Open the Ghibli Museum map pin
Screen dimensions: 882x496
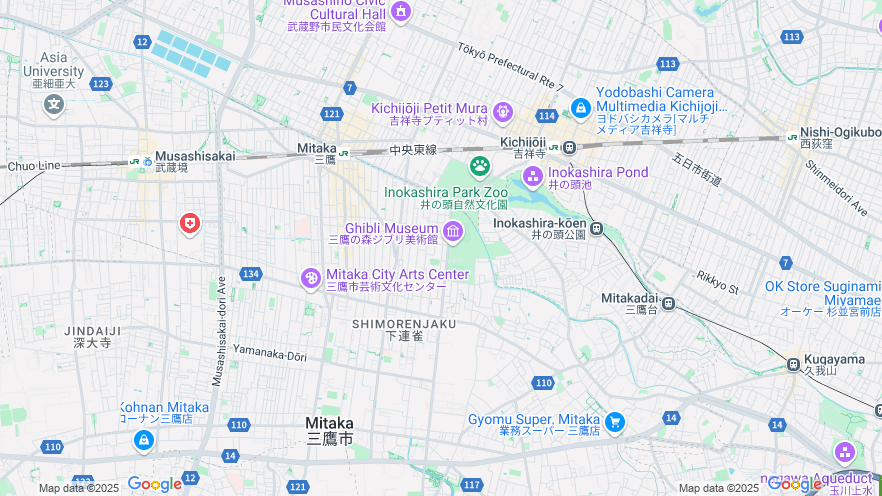point(453,233)
